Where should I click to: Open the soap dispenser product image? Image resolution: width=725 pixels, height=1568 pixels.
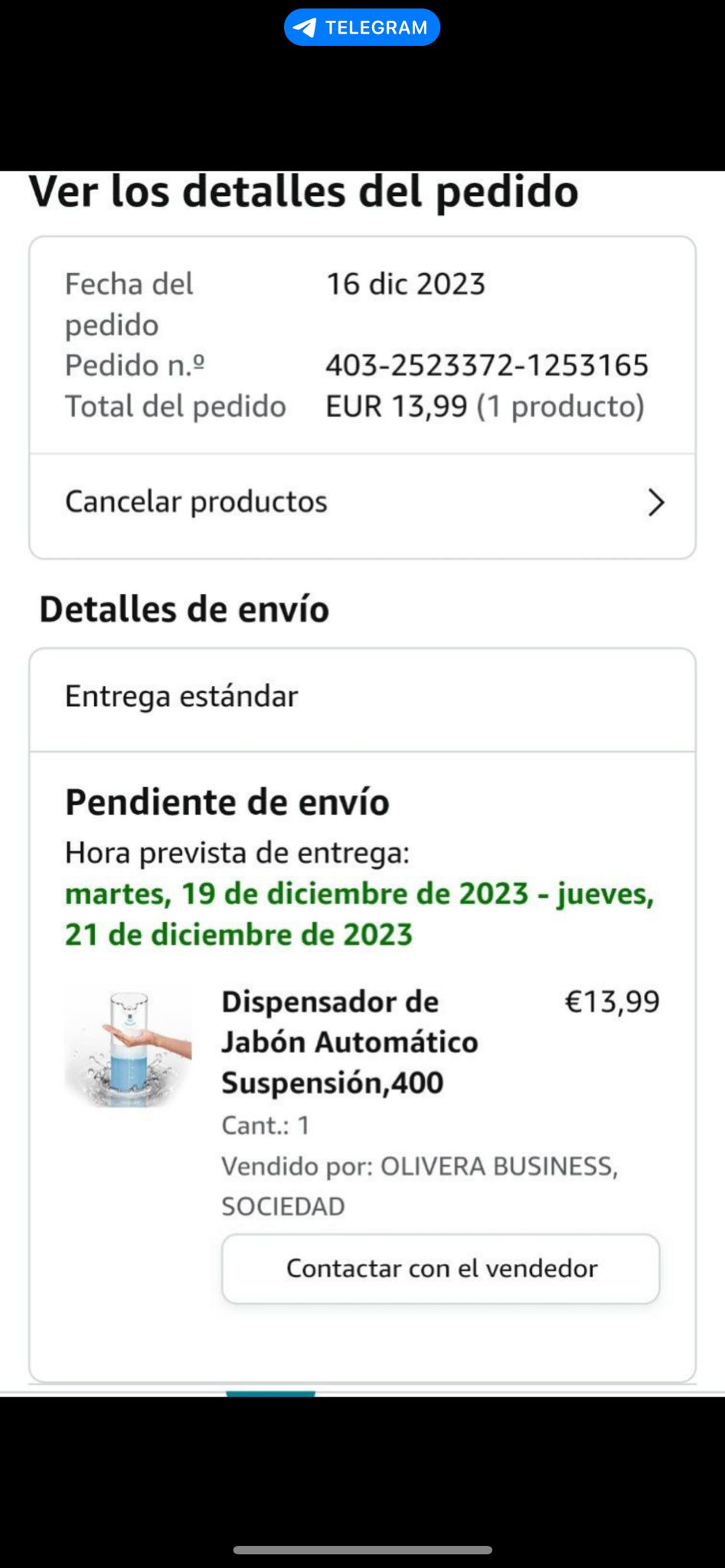tap(129, 1048)
